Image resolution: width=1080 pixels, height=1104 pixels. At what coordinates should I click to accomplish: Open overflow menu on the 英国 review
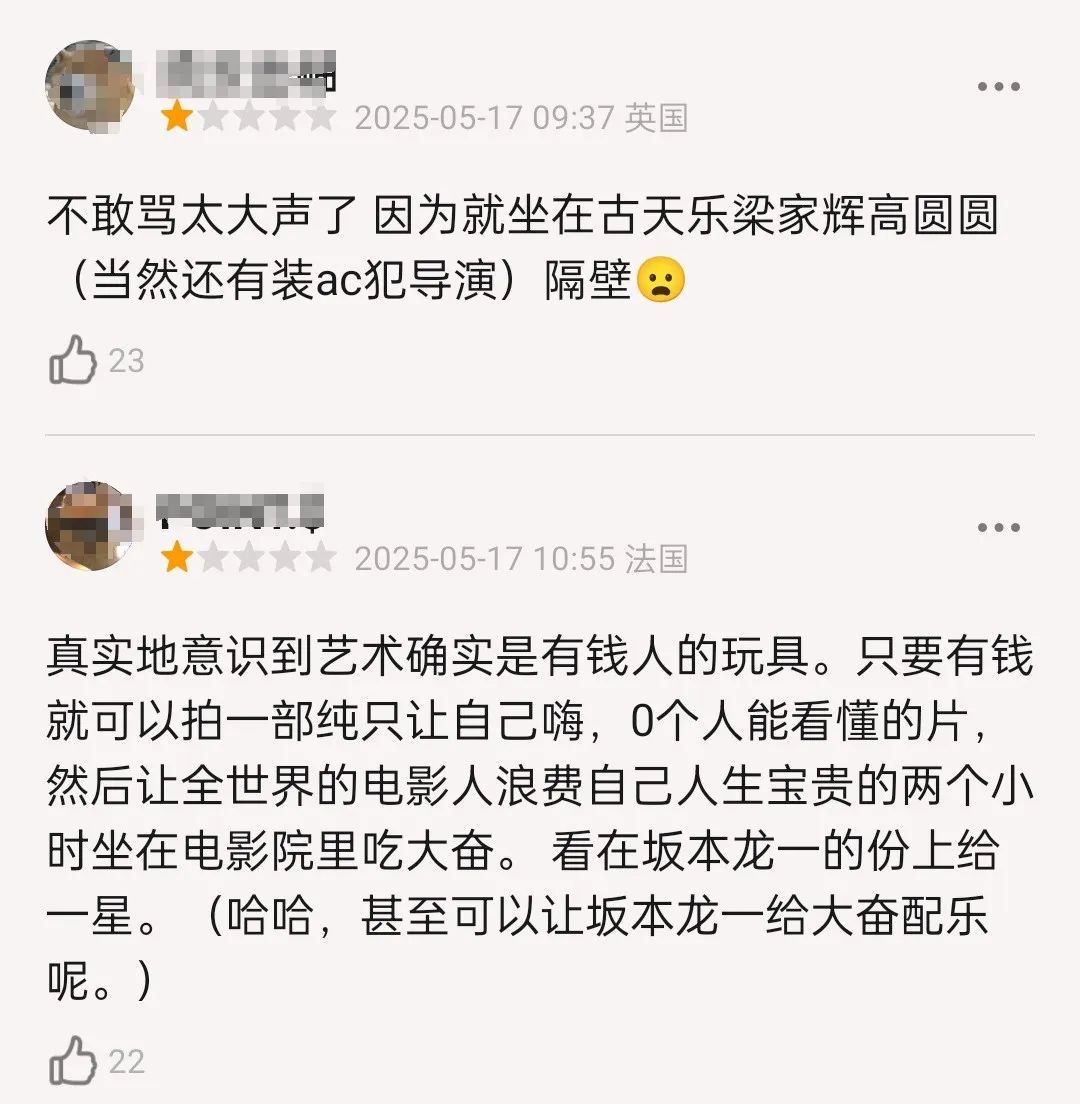point(998,87)
